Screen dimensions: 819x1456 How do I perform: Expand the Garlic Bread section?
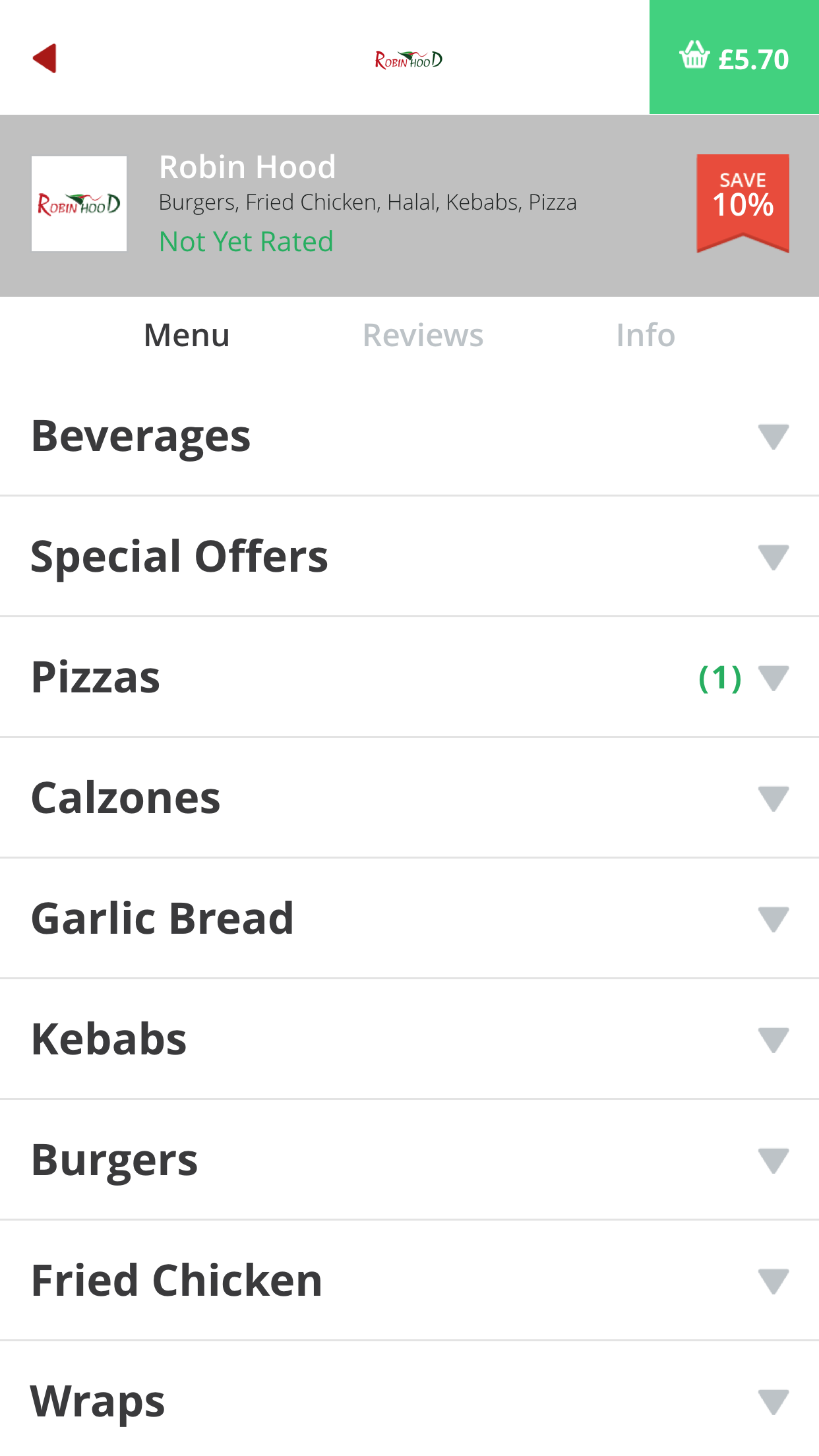[409, 919]
